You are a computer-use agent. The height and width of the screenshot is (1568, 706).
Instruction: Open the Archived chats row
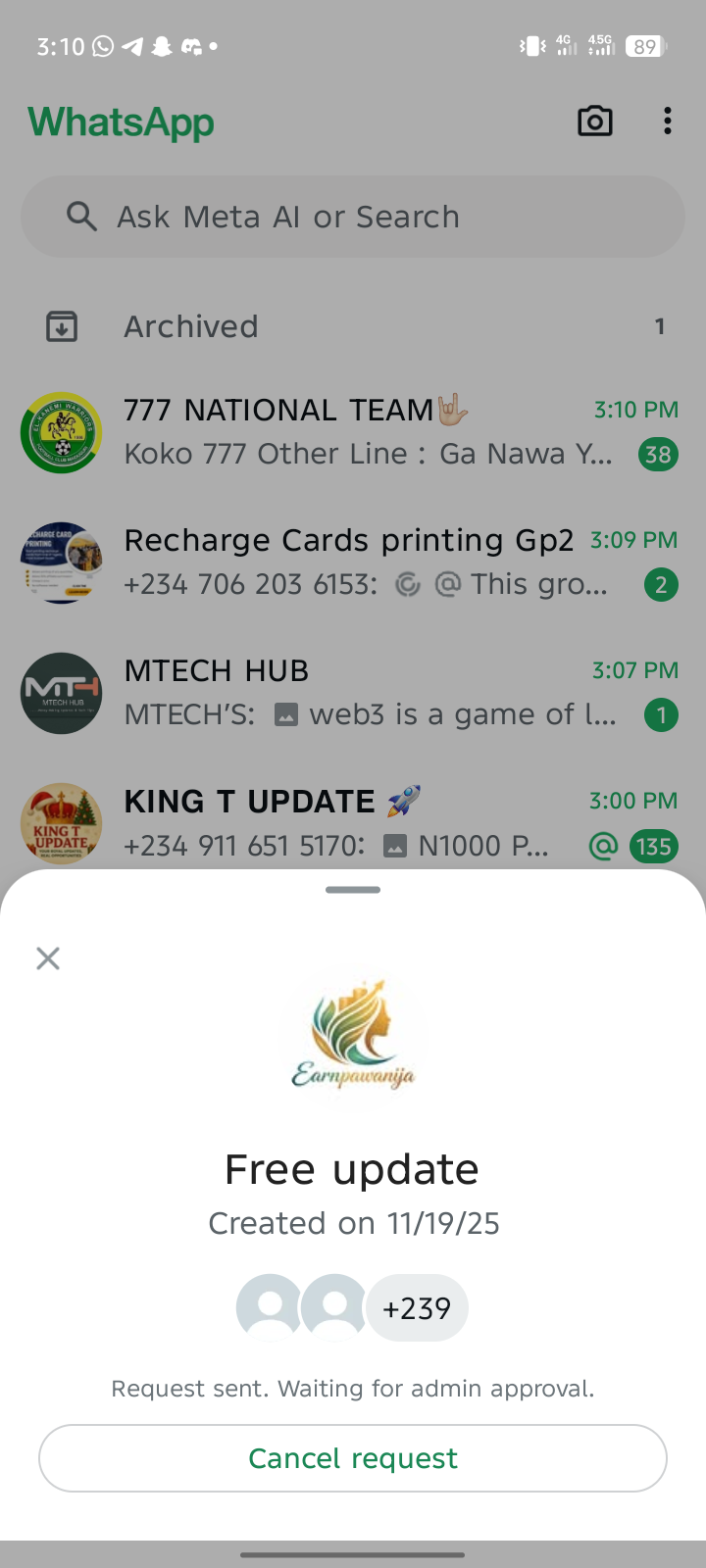coord(353,326)
